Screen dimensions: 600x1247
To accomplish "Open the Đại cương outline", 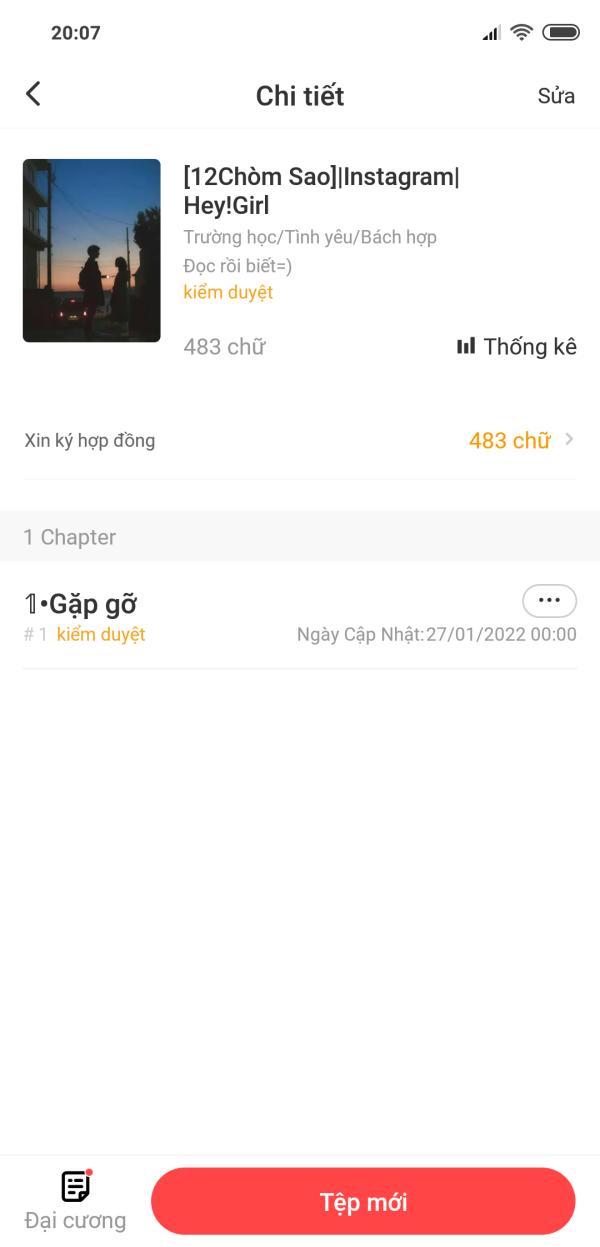I will (x=75, y=1201).
